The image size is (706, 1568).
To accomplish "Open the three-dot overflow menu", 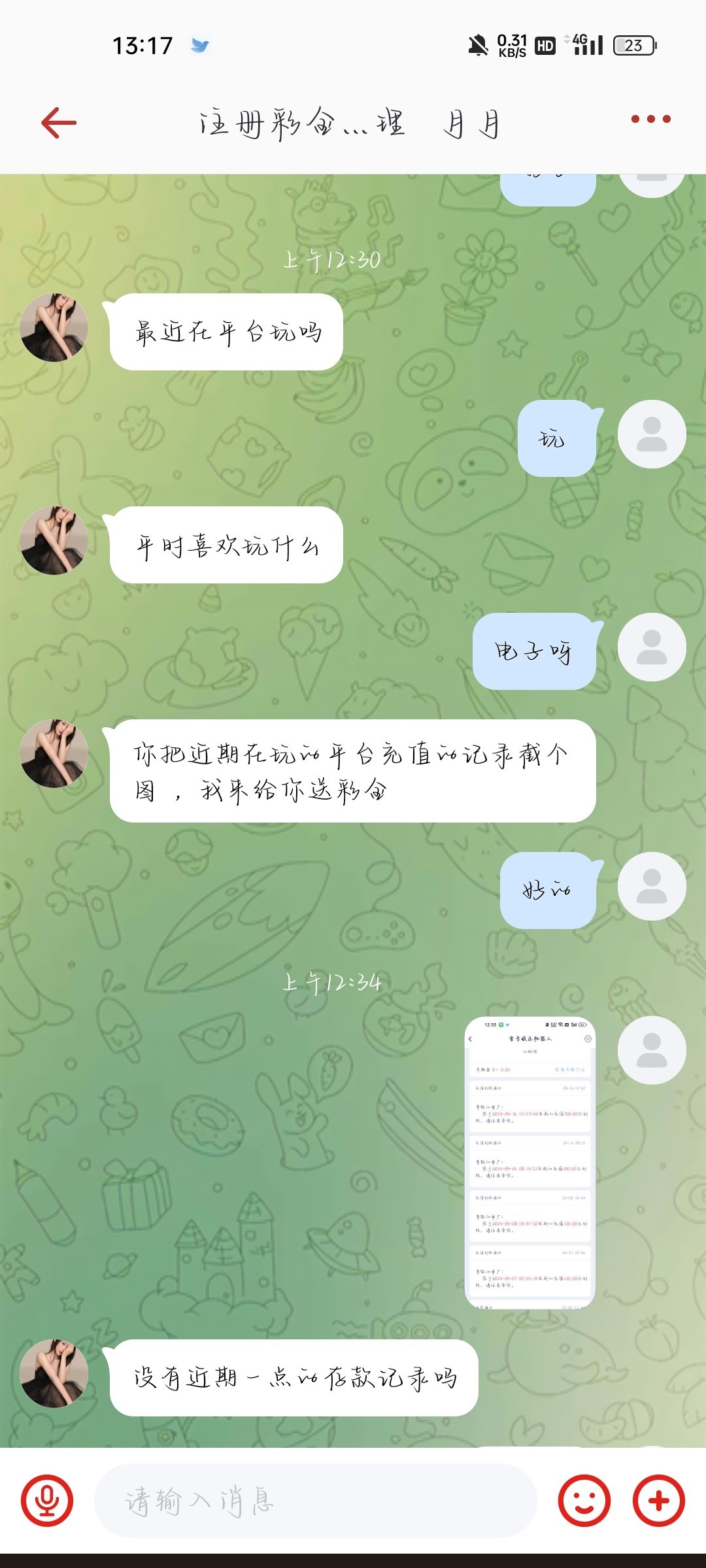I will (x=650, y=120).
